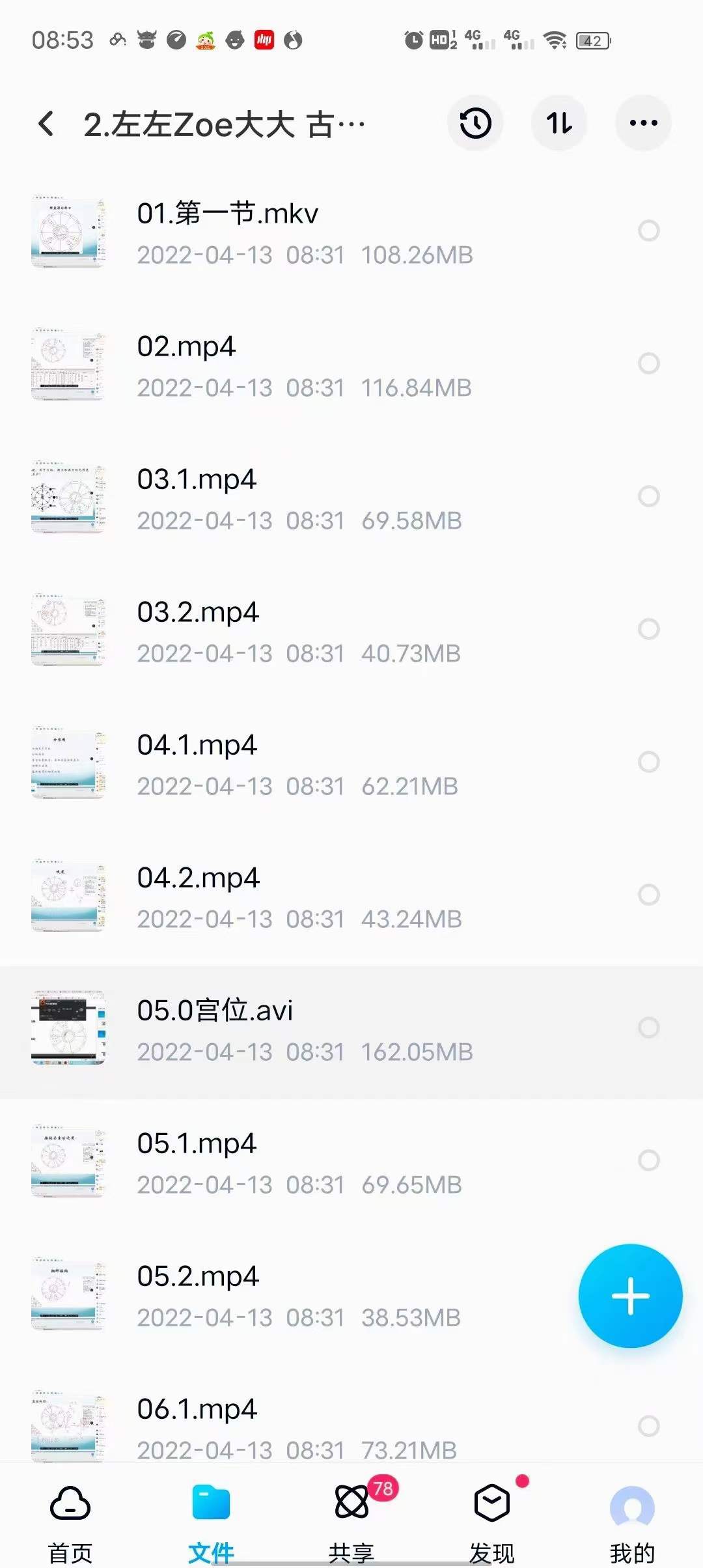Tap the blue plus button to add files
This screenshot has height=1568, width=703.
click(x=630, y=1296)
